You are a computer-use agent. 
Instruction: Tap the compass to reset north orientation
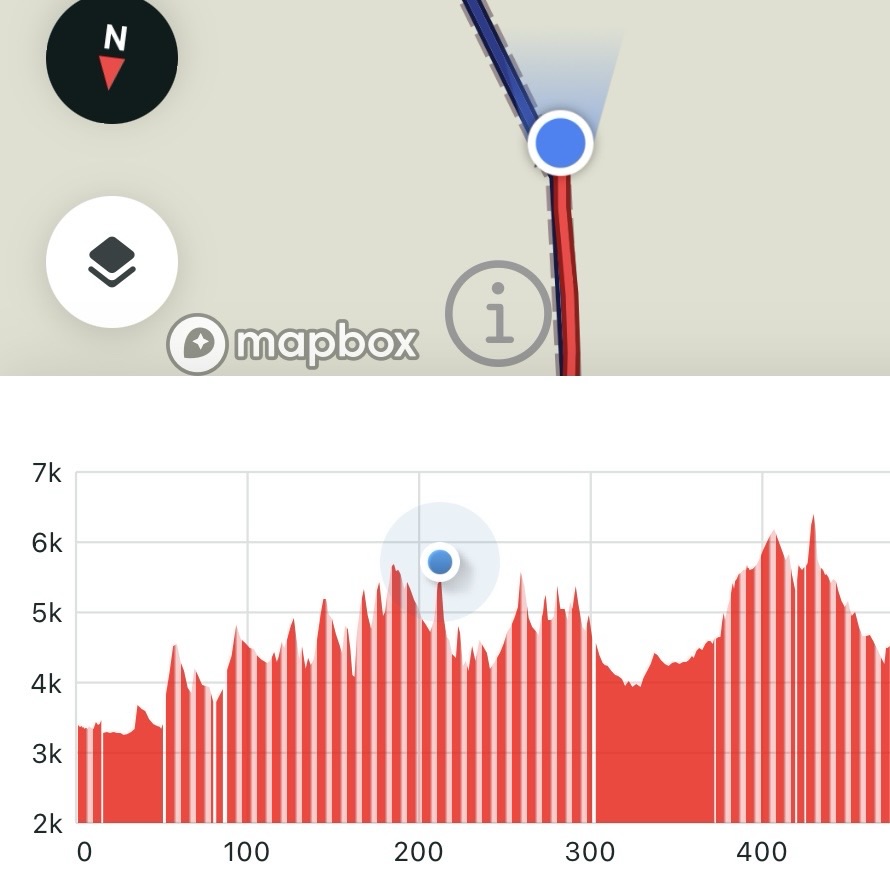[x=112, y=58]
